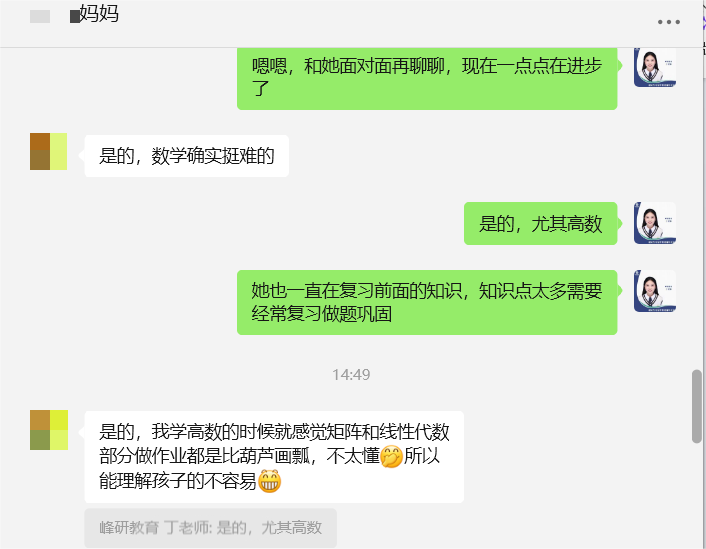Screen dimensions: 706x549
Task: Tap teacher's avatar beside '她也一直在复习前面的知识'
Action: click(654, 291)
